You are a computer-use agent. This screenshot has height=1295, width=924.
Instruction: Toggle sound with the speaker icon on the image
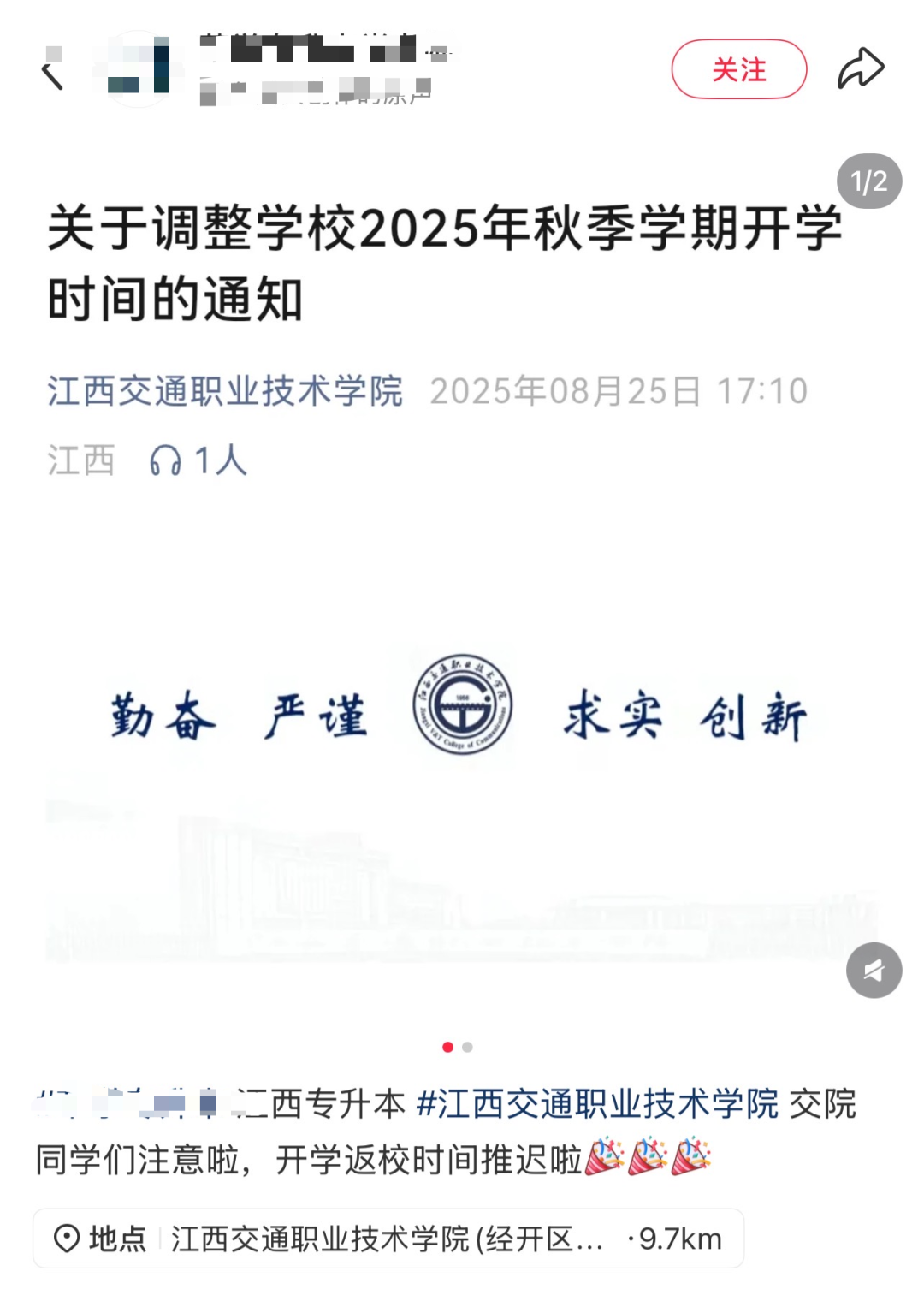click(874, 968)
